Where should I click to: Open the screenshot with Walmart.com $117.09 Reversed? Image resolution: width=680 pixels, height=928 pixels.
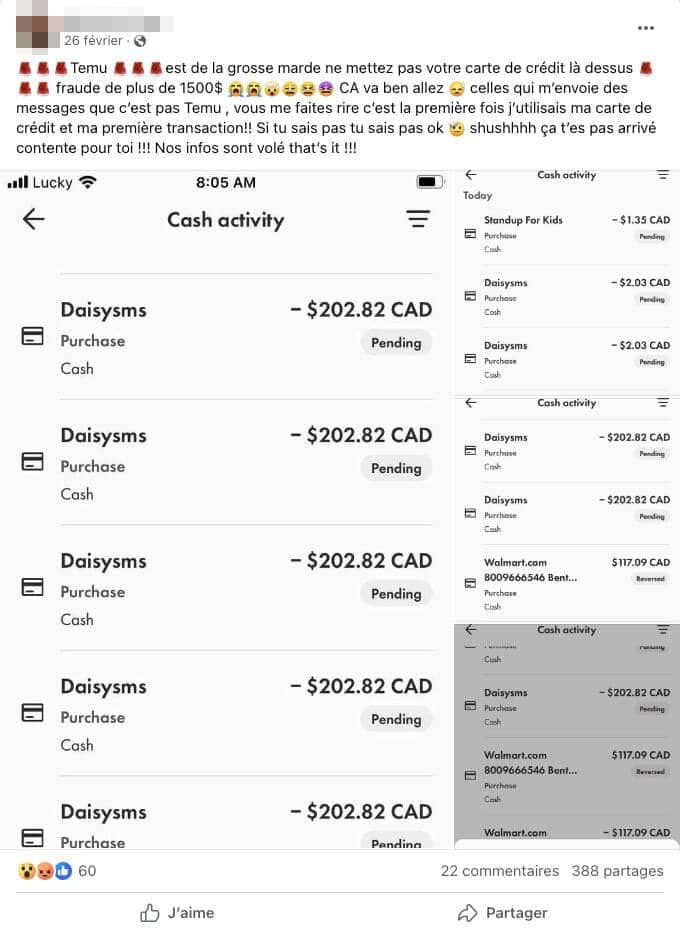[567, 508]
